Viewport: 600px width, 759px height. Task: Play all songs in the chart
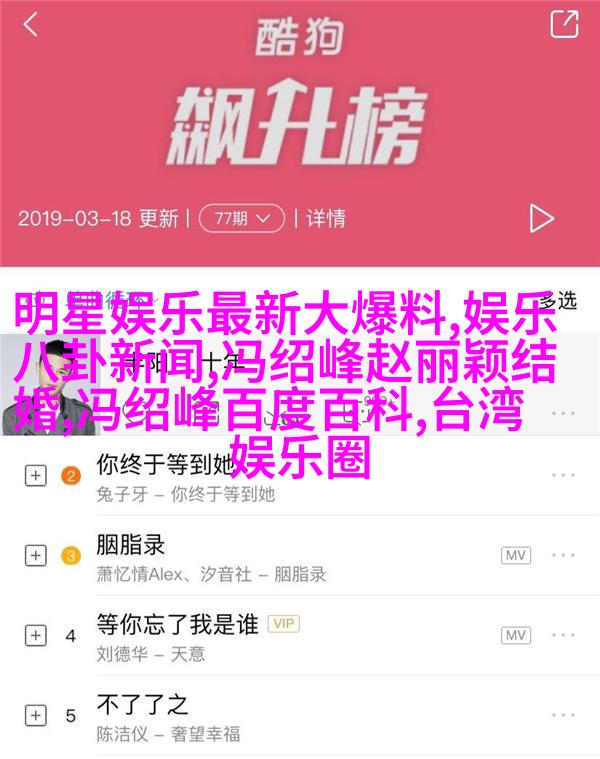point(541,218)
